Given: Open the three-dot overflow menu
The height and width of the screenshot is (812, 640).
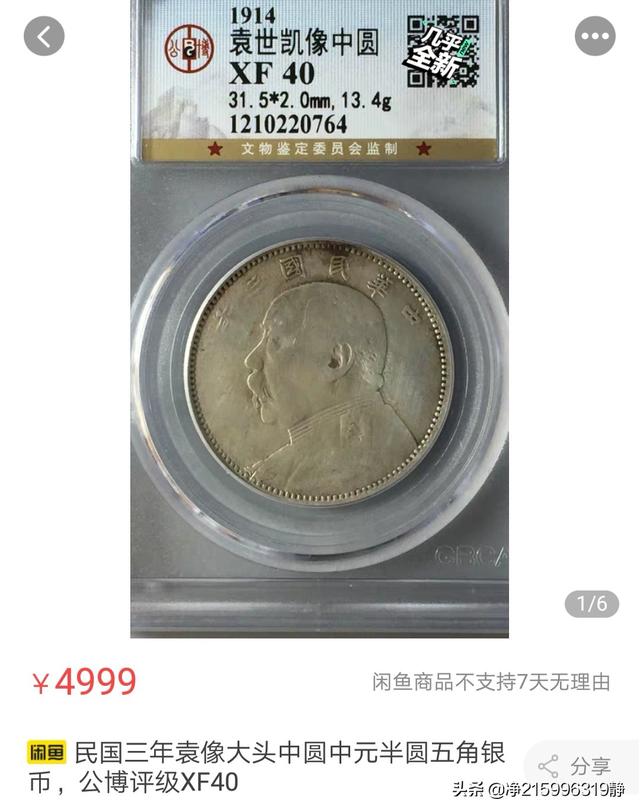Looking at the screenshot, I should (x=595, y=37).
